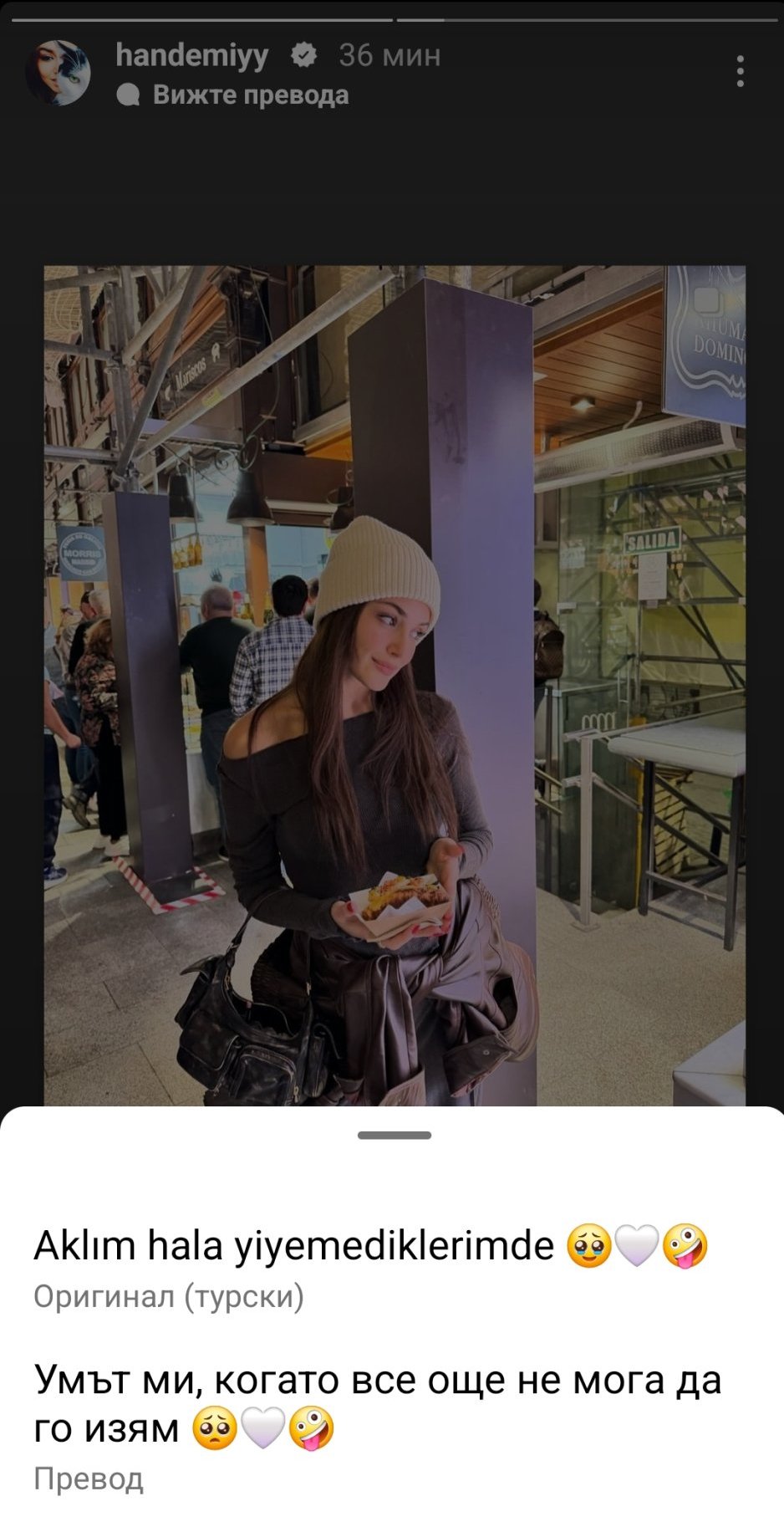Open the story overflow menu
The height and width of the screenshot is (1527, 784).
[x=740, y=72]
